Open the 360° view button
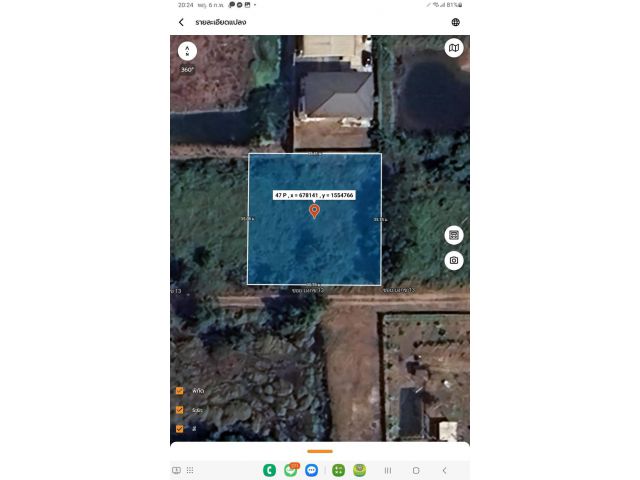 (x=187, y=70)
